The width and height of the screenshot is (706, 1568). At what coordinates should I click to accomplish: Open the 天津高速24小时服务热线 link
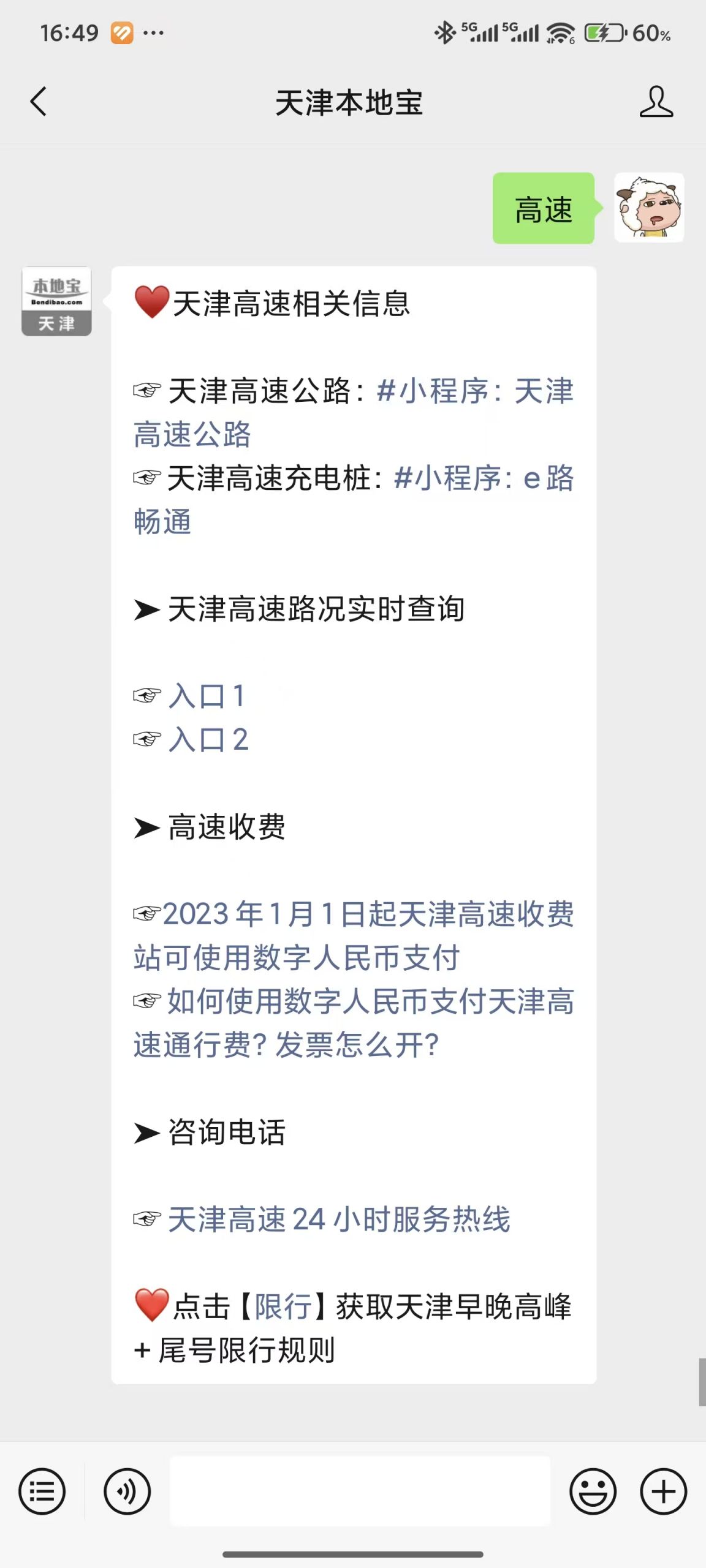click(338, 1219)
